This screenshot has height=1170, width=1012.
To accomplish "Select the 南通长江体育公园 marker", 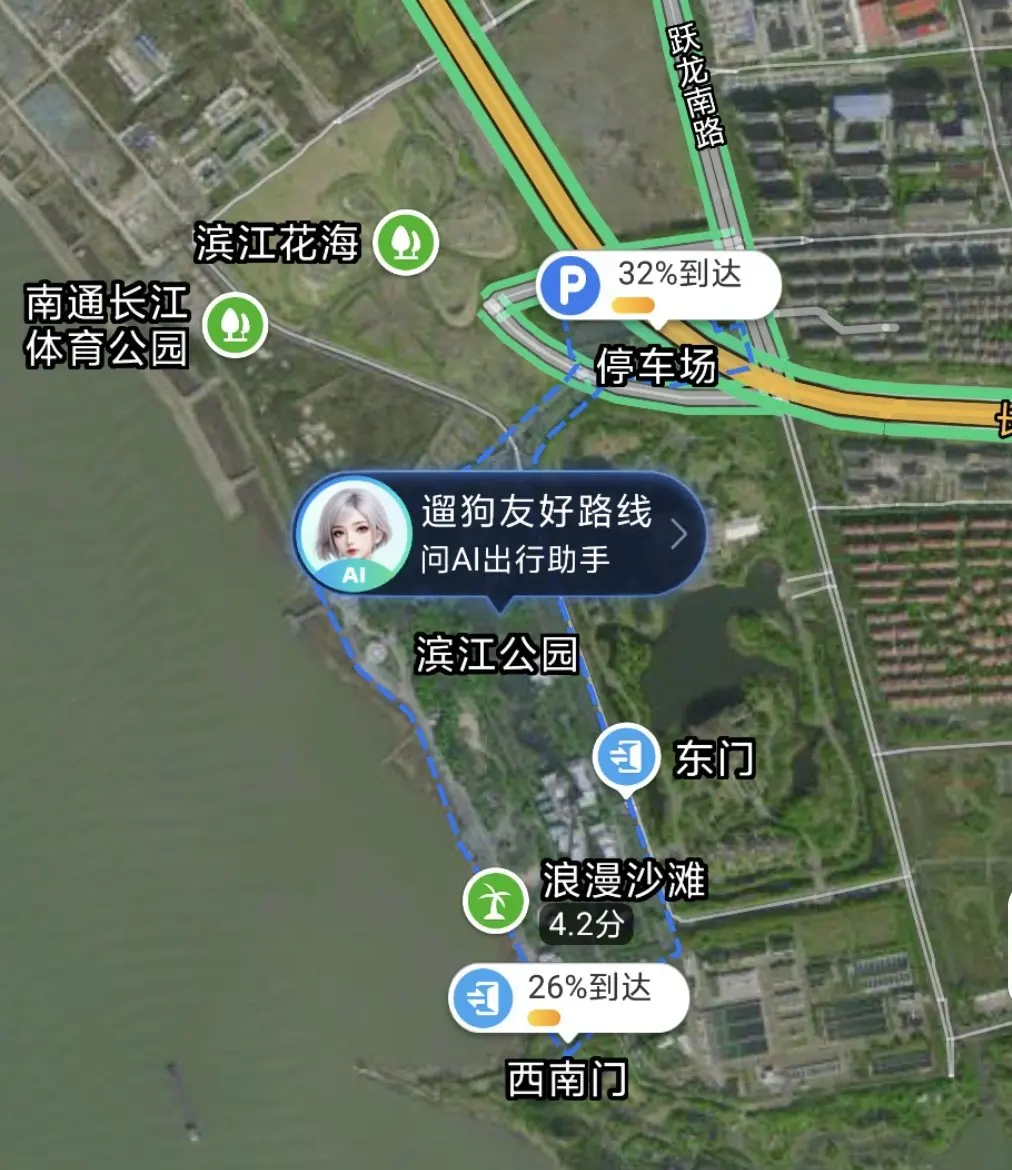I will 236,325.
